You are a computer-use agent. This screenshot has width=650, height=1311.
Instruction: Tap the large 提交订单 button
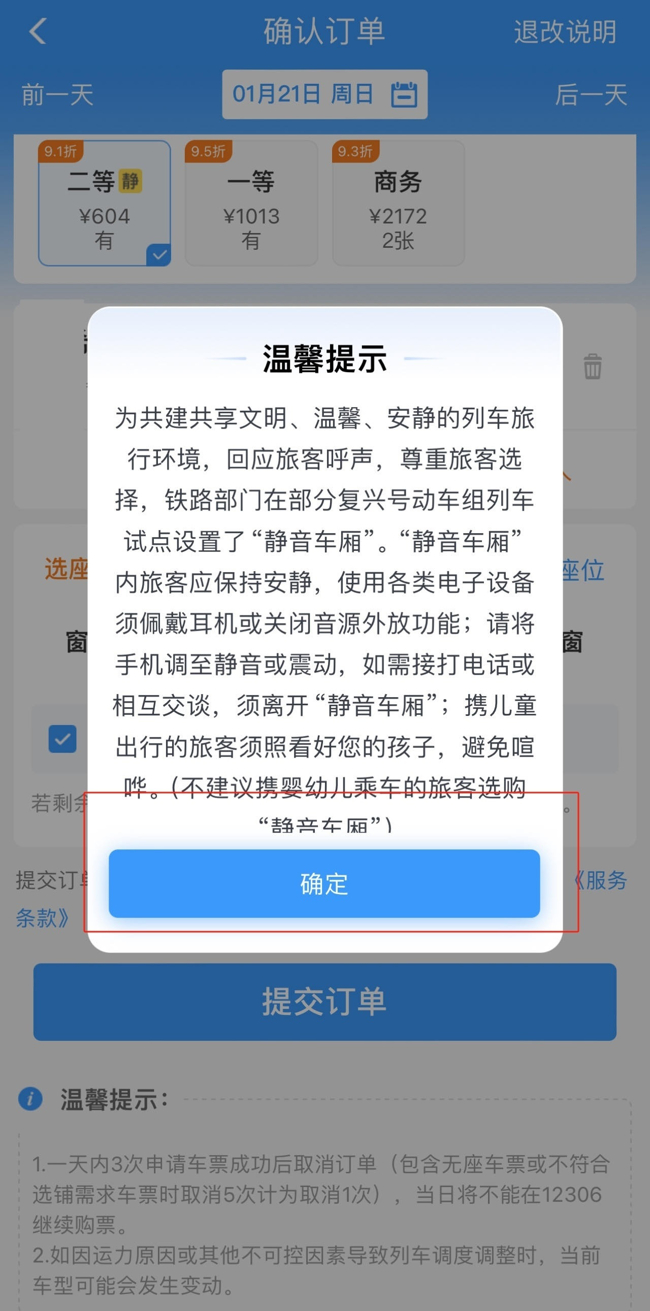(x=325, y=1002)
